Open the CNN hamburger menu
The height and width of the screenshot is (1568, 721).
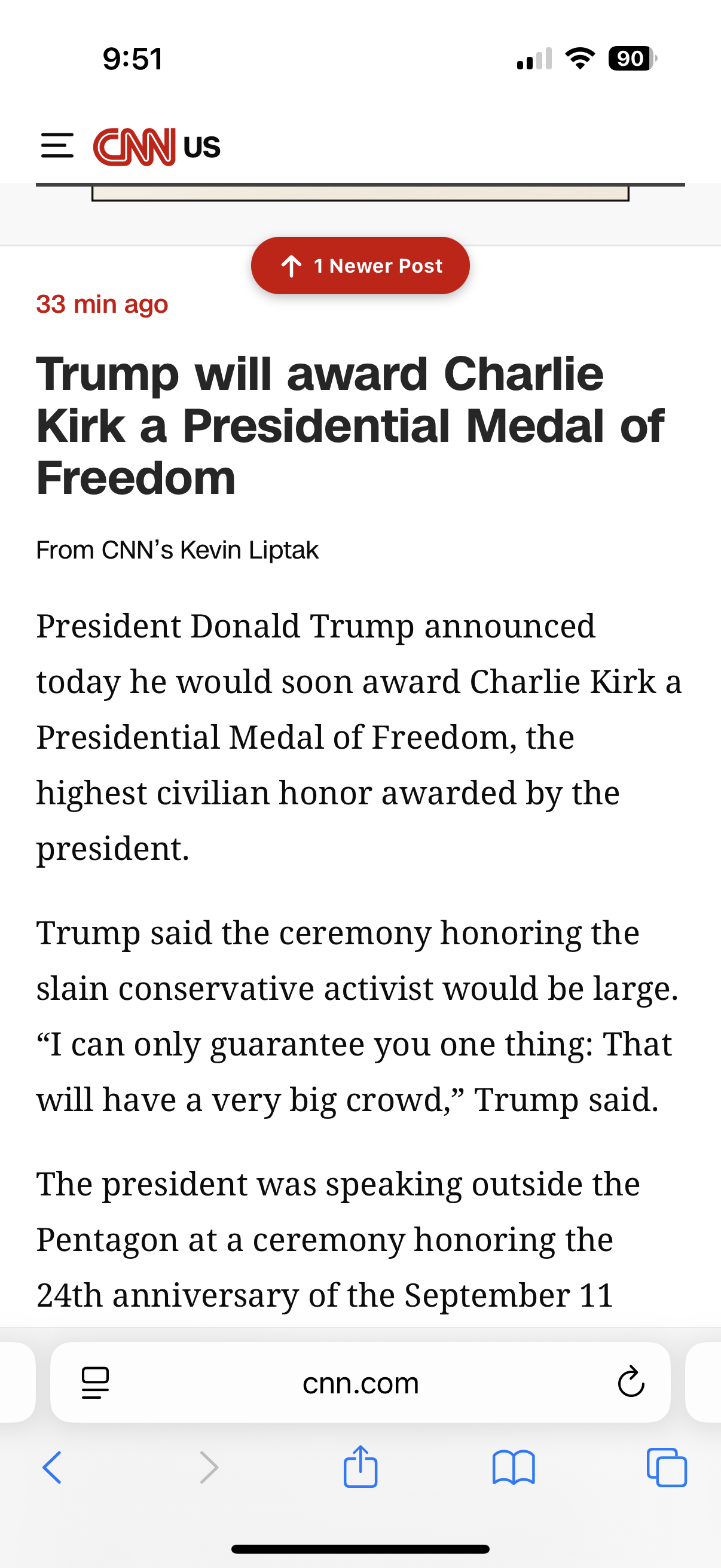(x=57, y=146)
